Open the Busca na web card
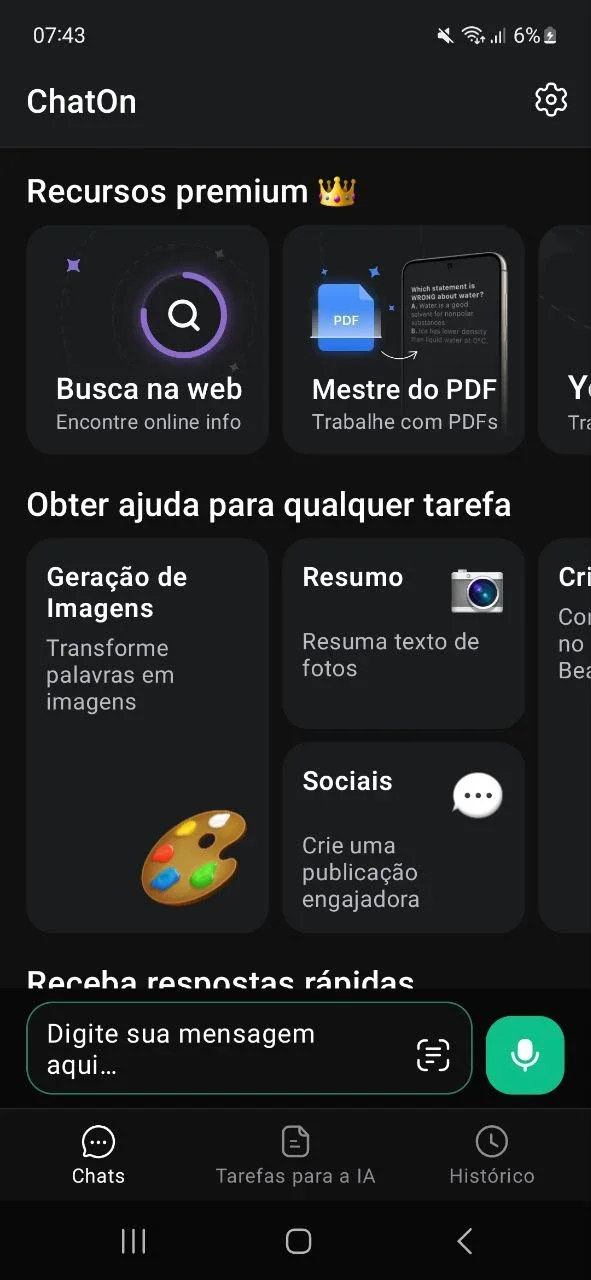Image resolution: width=591 pixels, height=1280 pixels. coord(148,340)
